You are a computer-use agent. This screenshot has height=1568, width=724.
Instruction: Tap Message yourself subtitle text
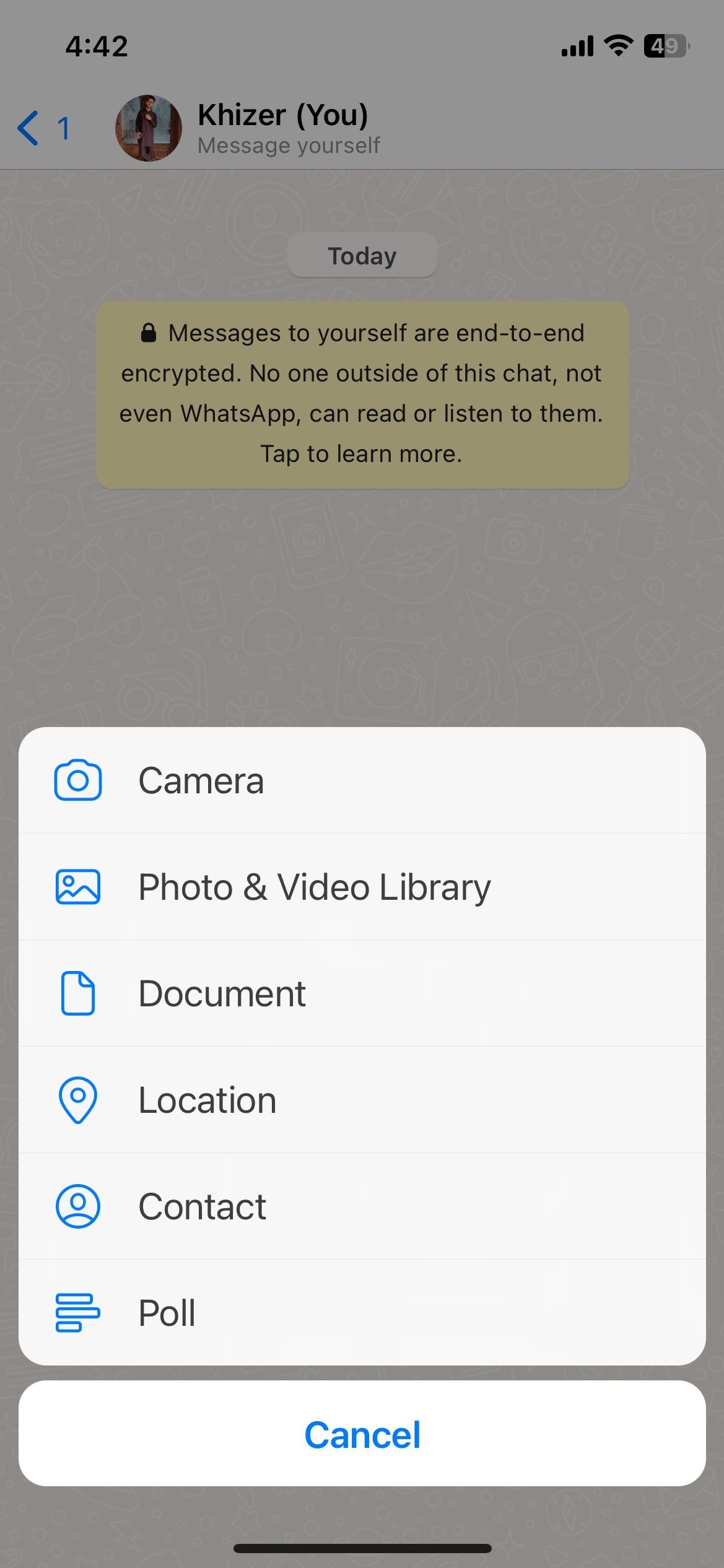coord(288,145)
